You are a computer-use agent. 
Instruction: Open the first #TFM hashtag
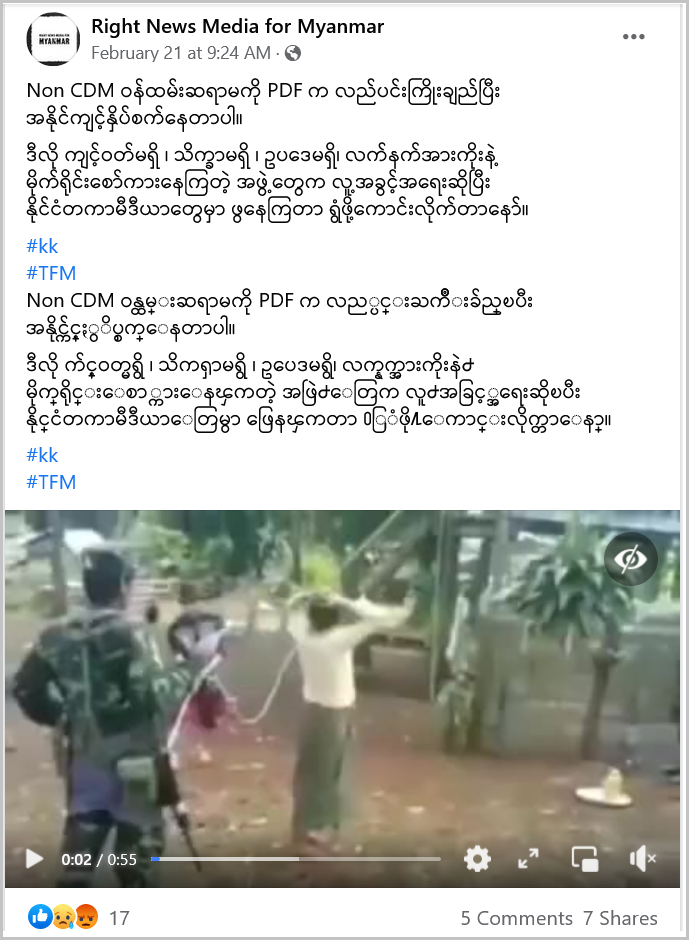51,273
